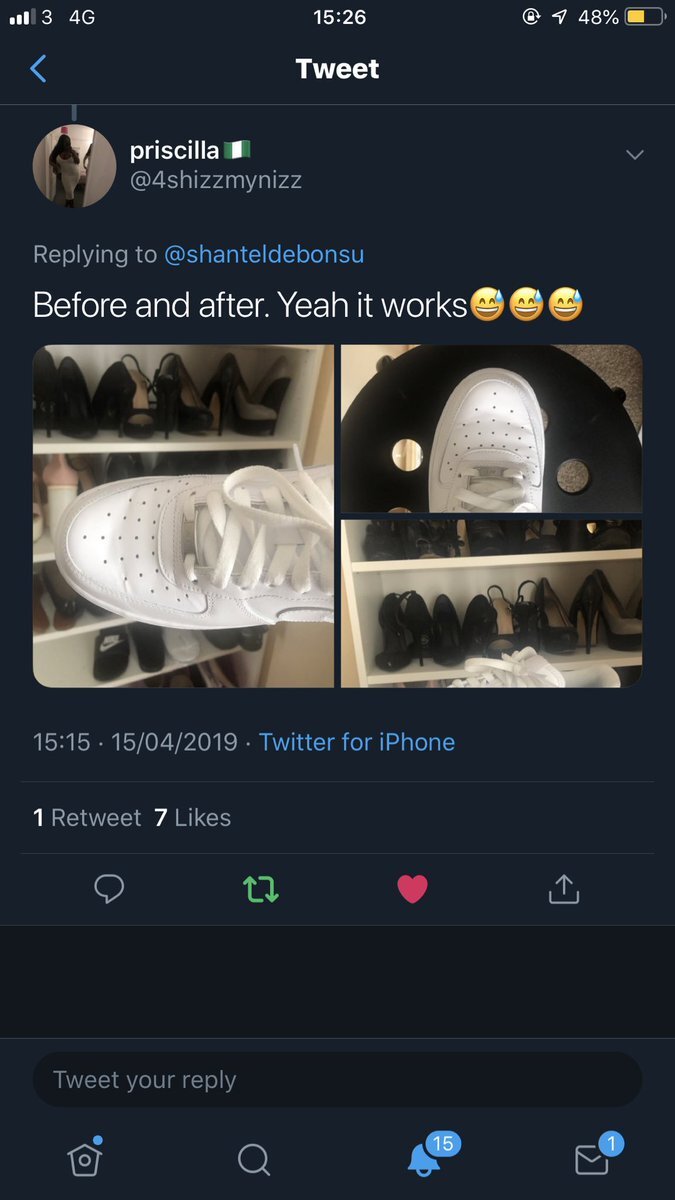This screenshot has height=1200, width=675.
Task: Share this tweet
Action: [564, 888]
